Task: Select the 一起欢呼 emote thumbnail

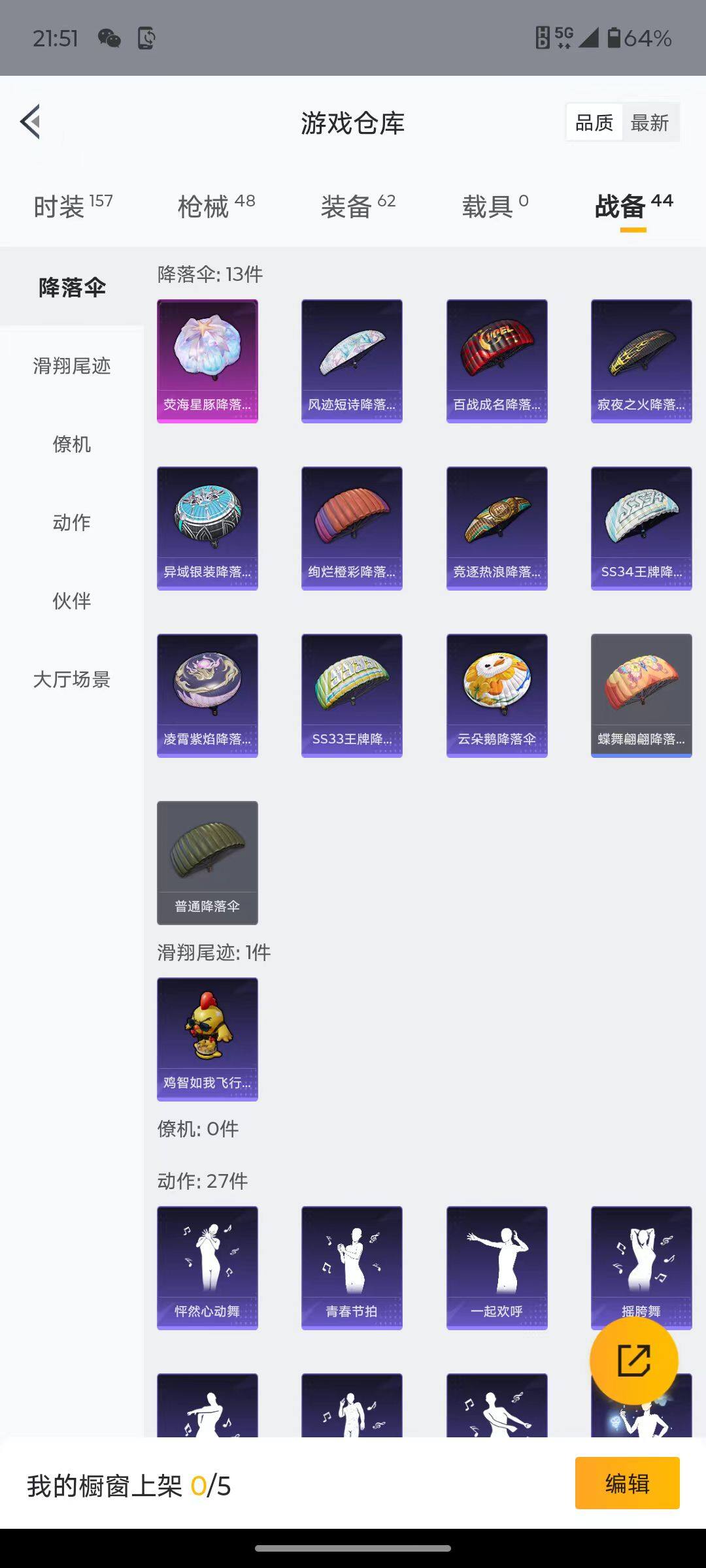Action: point(496,1267)
